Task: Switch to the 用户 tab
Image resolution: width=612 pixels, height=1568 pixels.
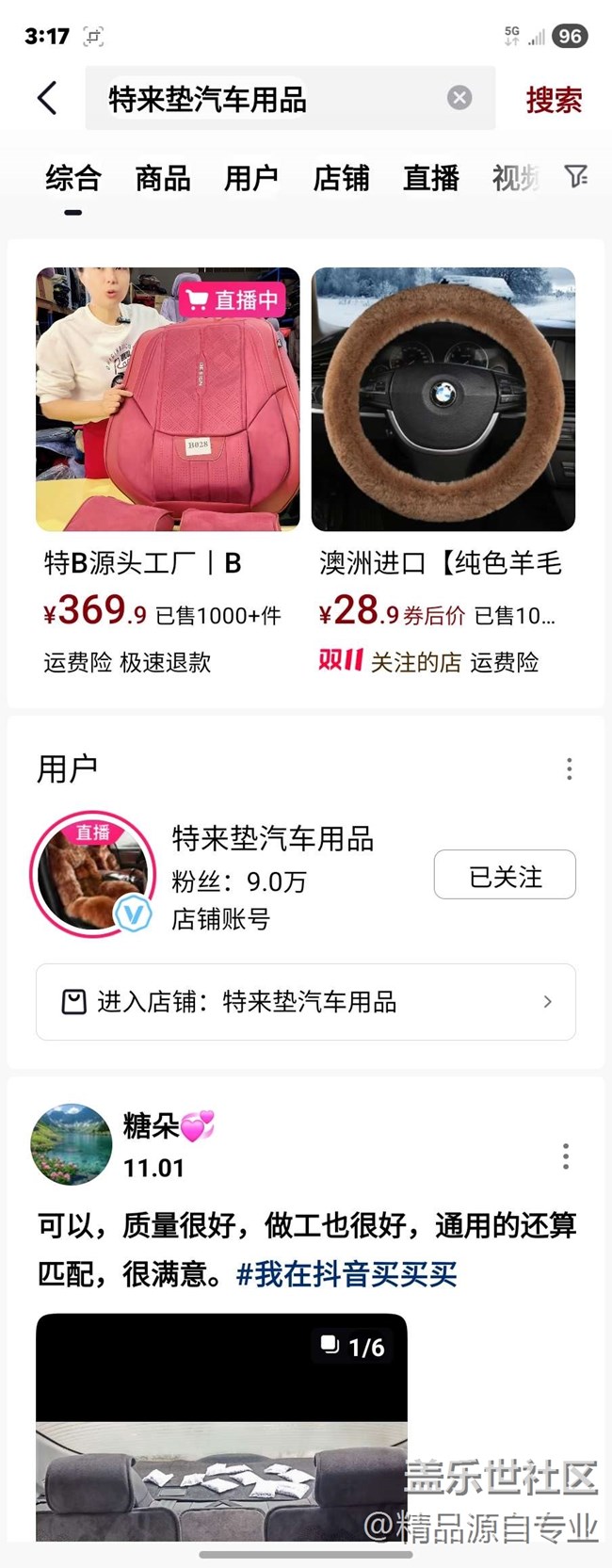Action: 251,178
